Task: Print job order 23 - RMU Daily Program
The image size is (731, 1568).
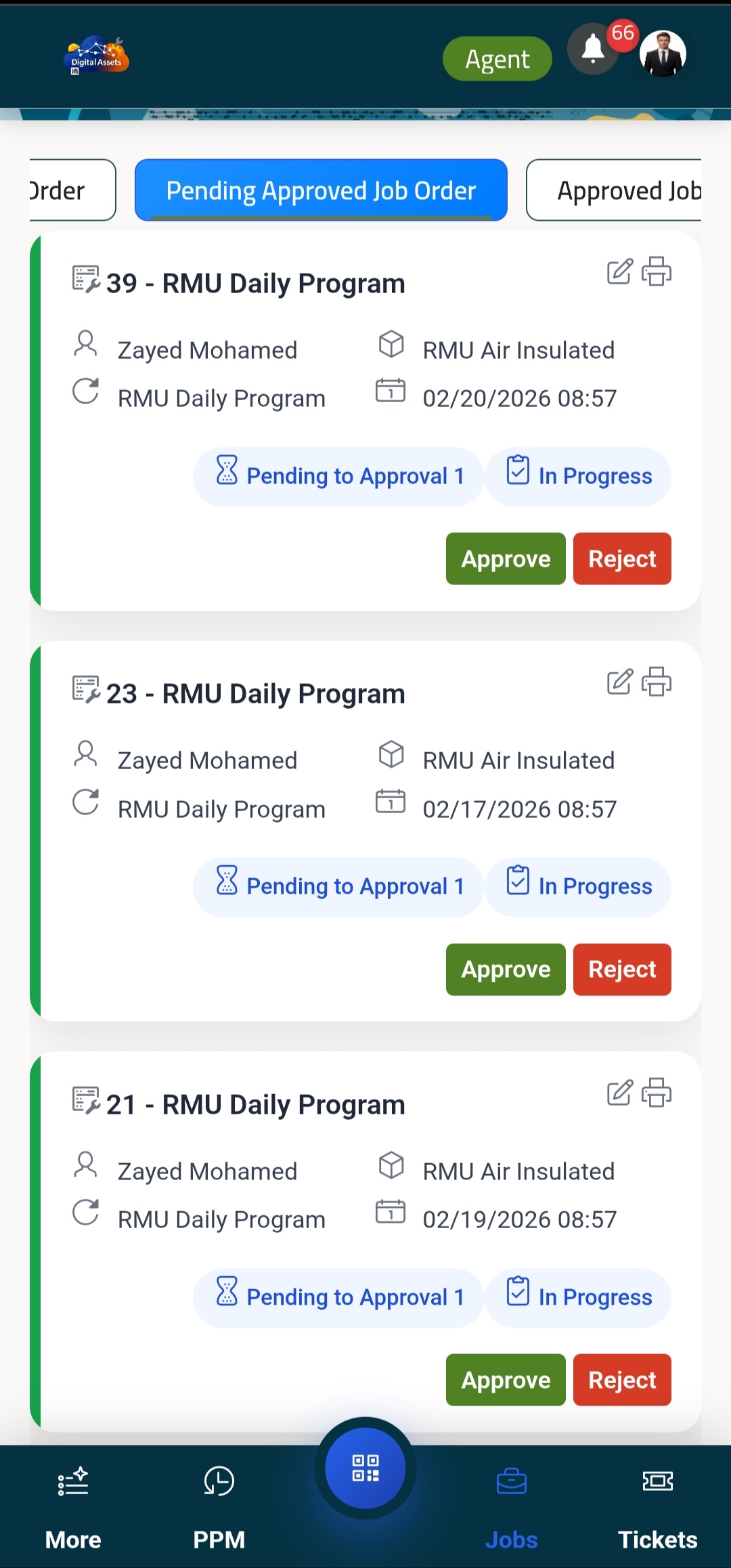Action: point(655,682)
